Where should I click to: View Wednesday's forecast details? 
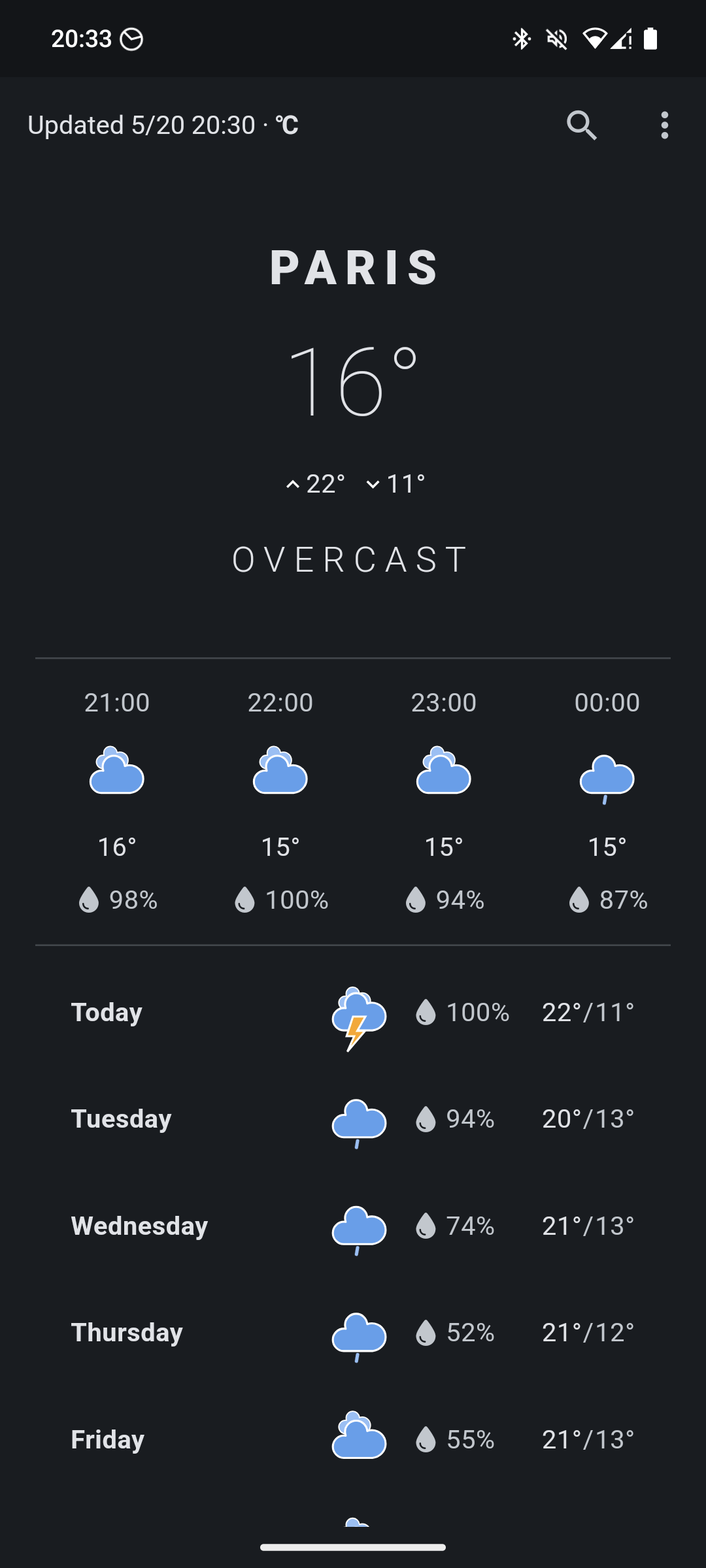coord(353,1226)
